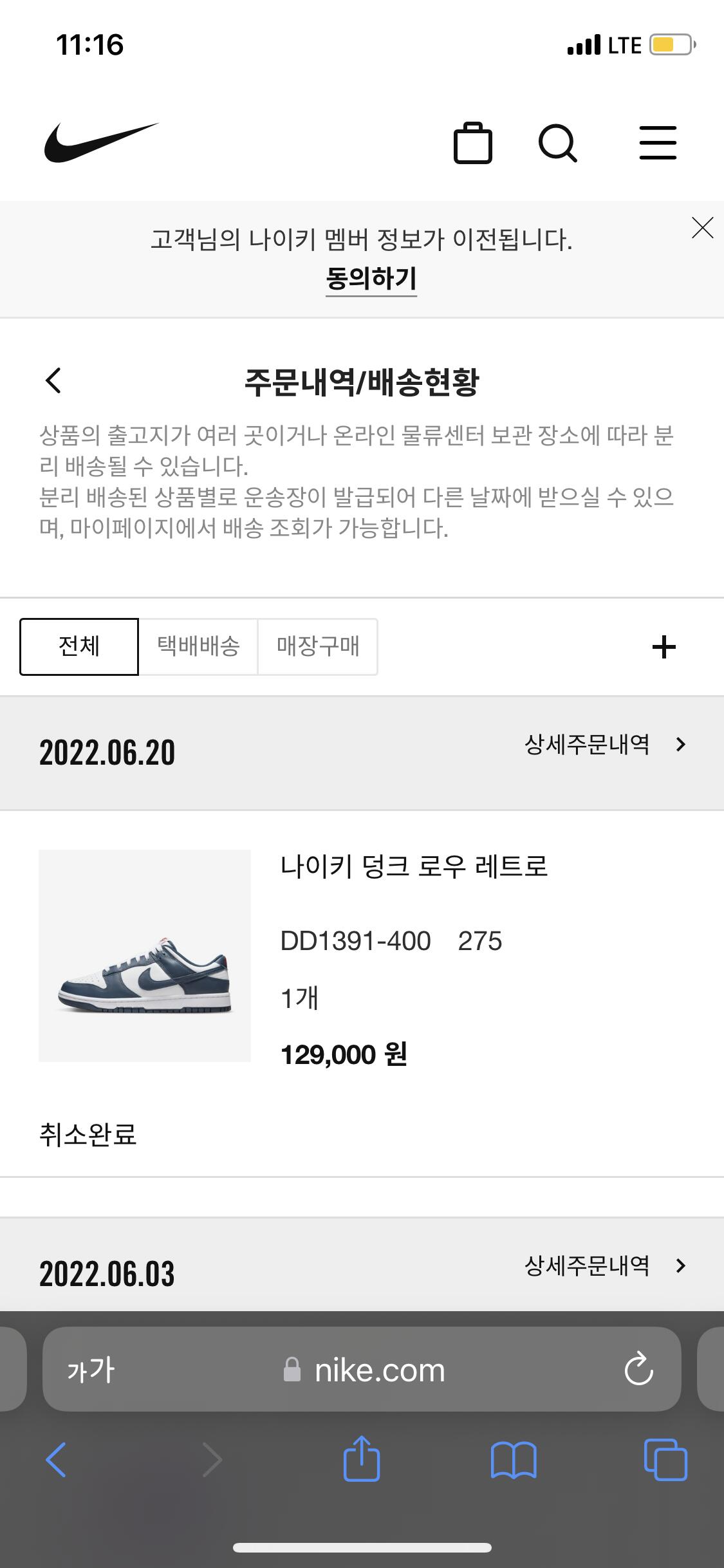Dismiss the member info transfer banner
The width and height of the screenshot is (724, 1568).
pos(702,228)
